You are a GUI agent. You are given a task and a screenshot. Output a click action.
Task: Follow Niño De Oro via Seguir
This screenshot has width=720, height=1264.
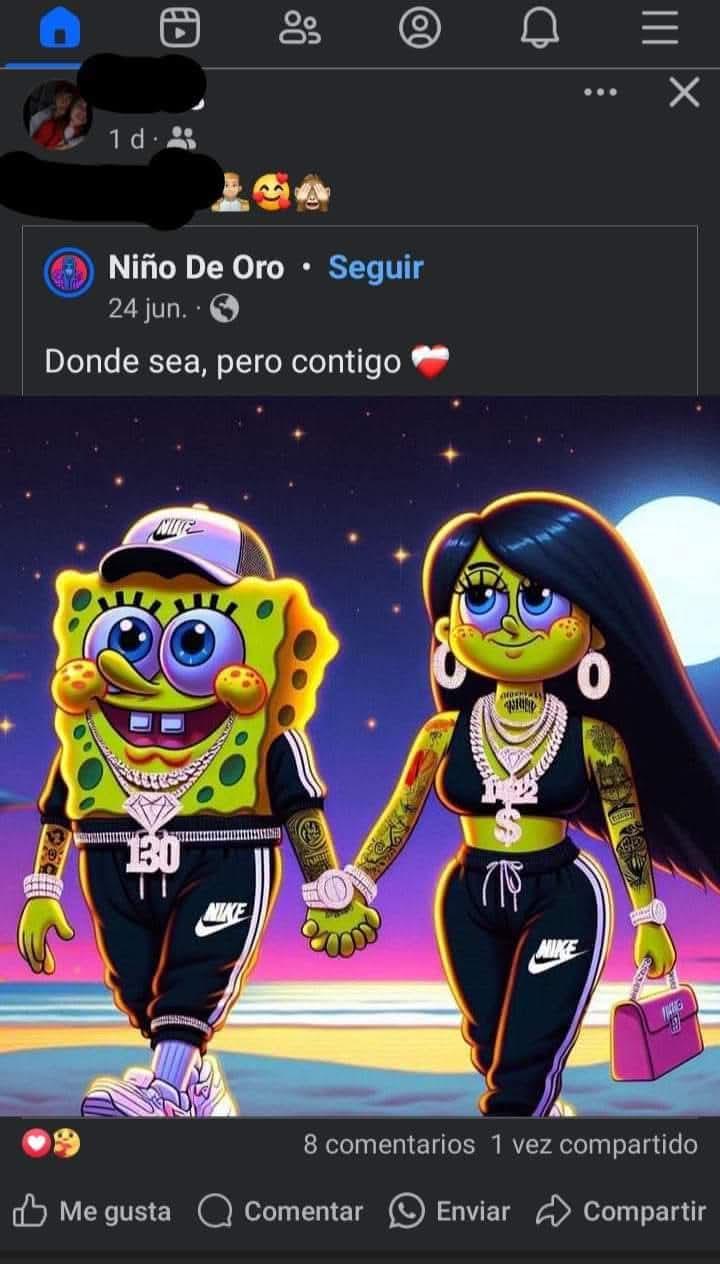(375, 268)
